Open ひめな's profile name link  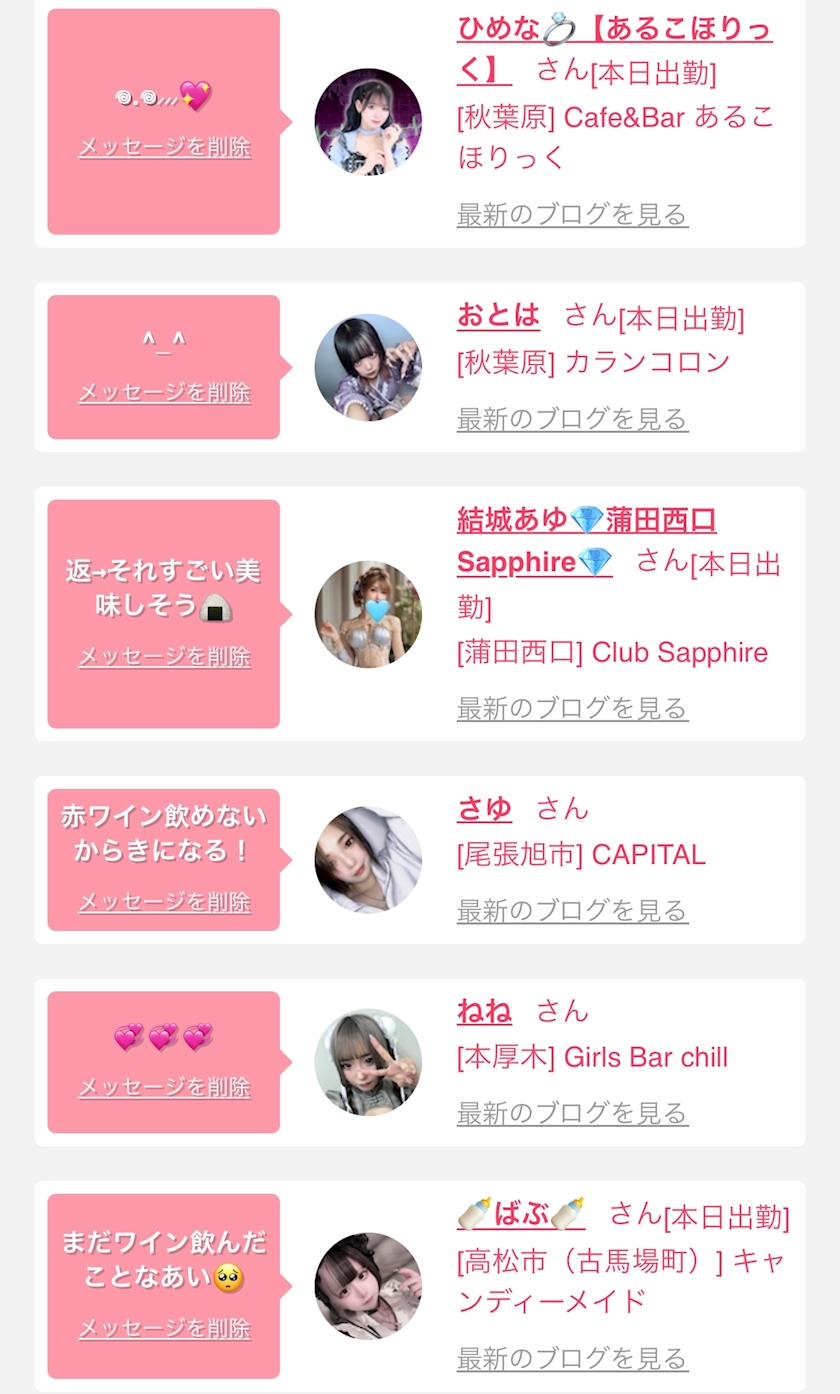click(x=614, y=29)
